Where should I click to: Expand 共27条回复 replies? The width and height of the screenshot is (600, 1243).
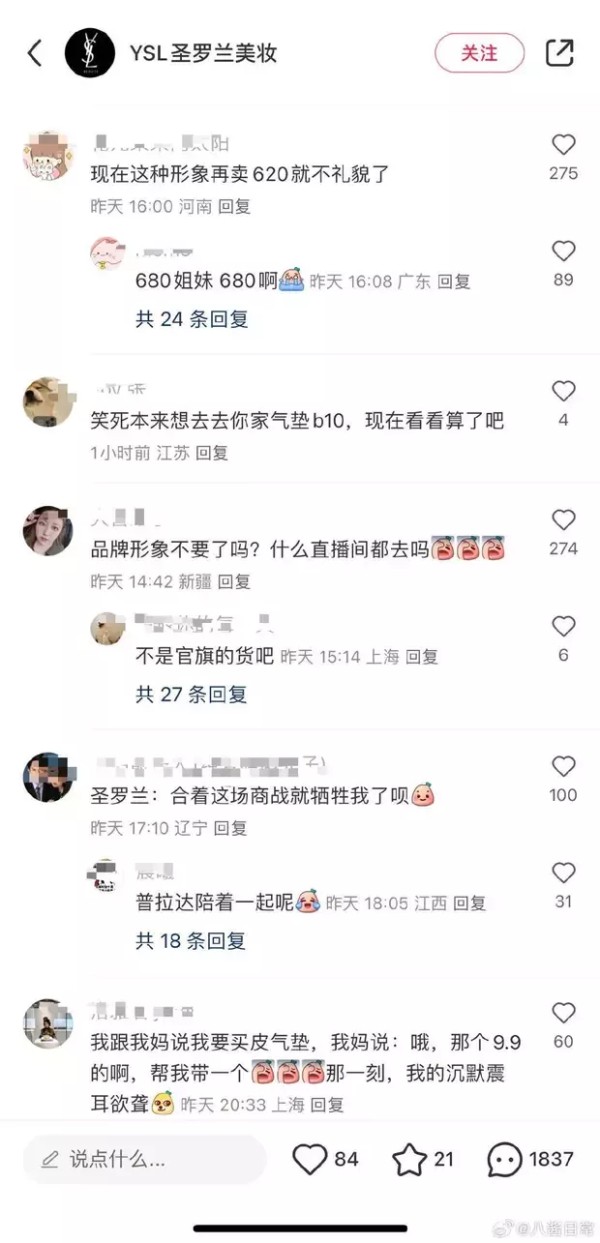tap(192, 694)
